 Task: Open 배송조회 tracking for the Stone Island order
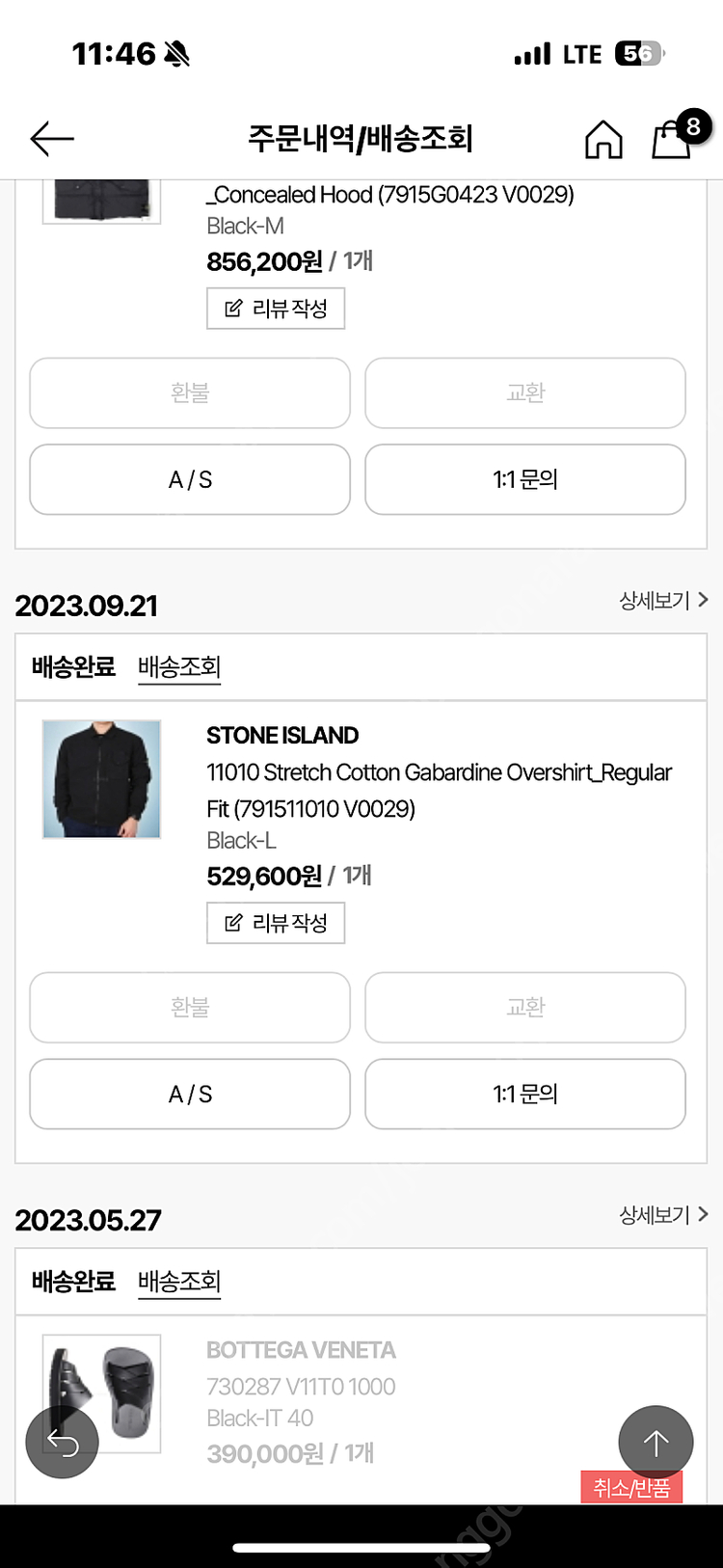coord(179,667)
